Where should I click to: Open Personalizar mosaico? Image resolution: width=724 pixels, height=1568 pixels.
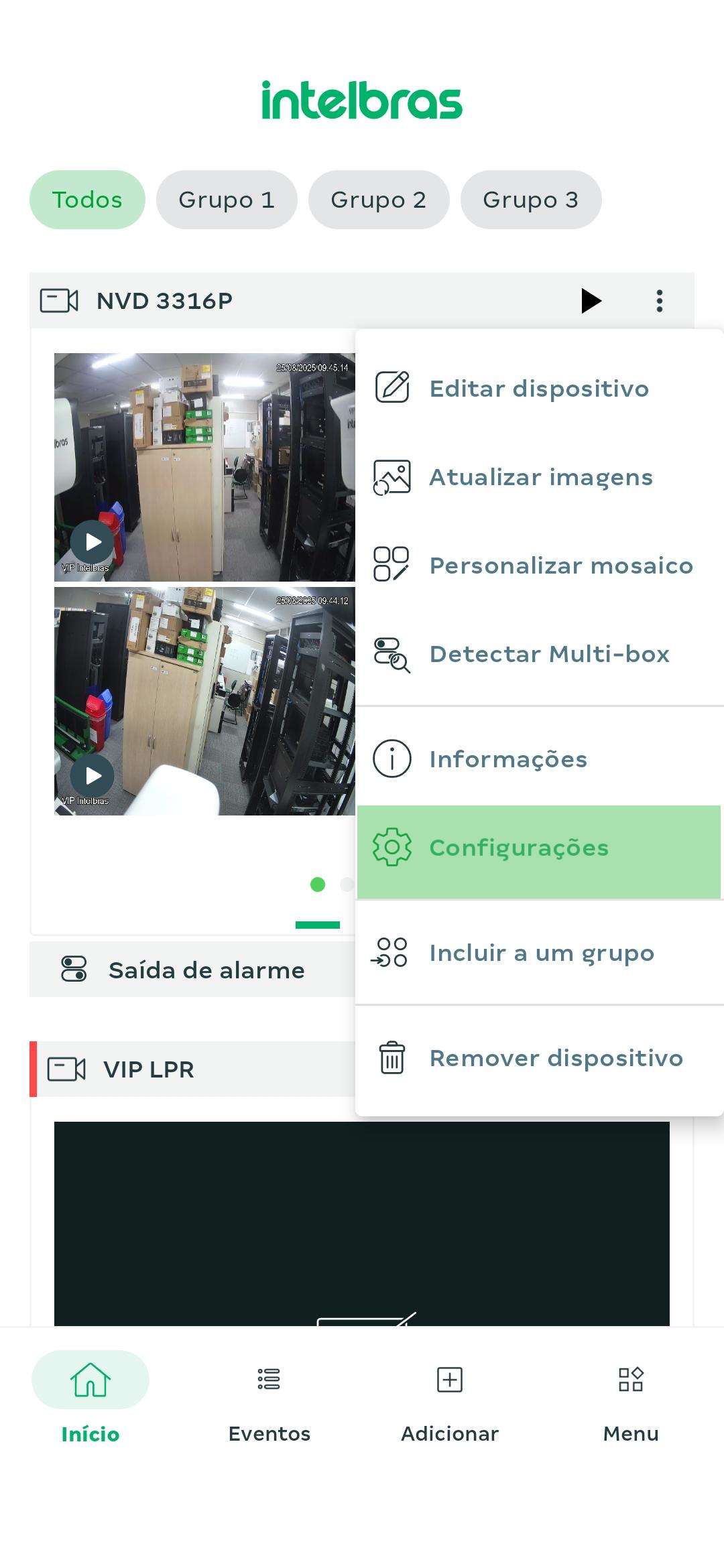560,566
